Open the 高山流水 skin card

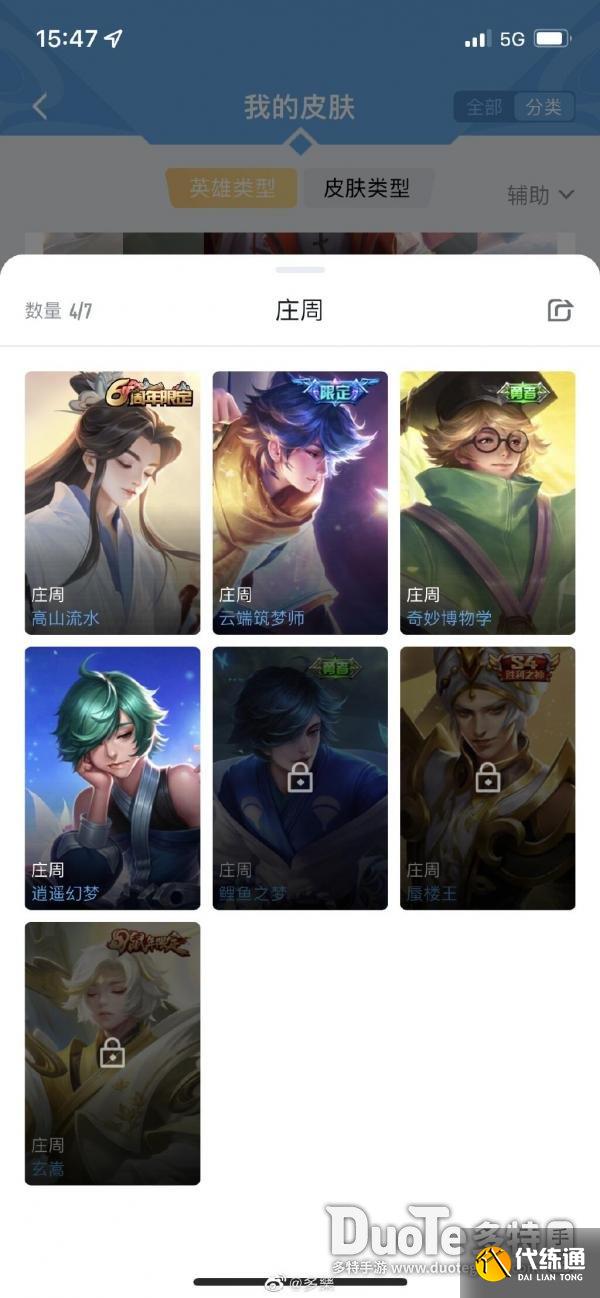click(112, 503)
